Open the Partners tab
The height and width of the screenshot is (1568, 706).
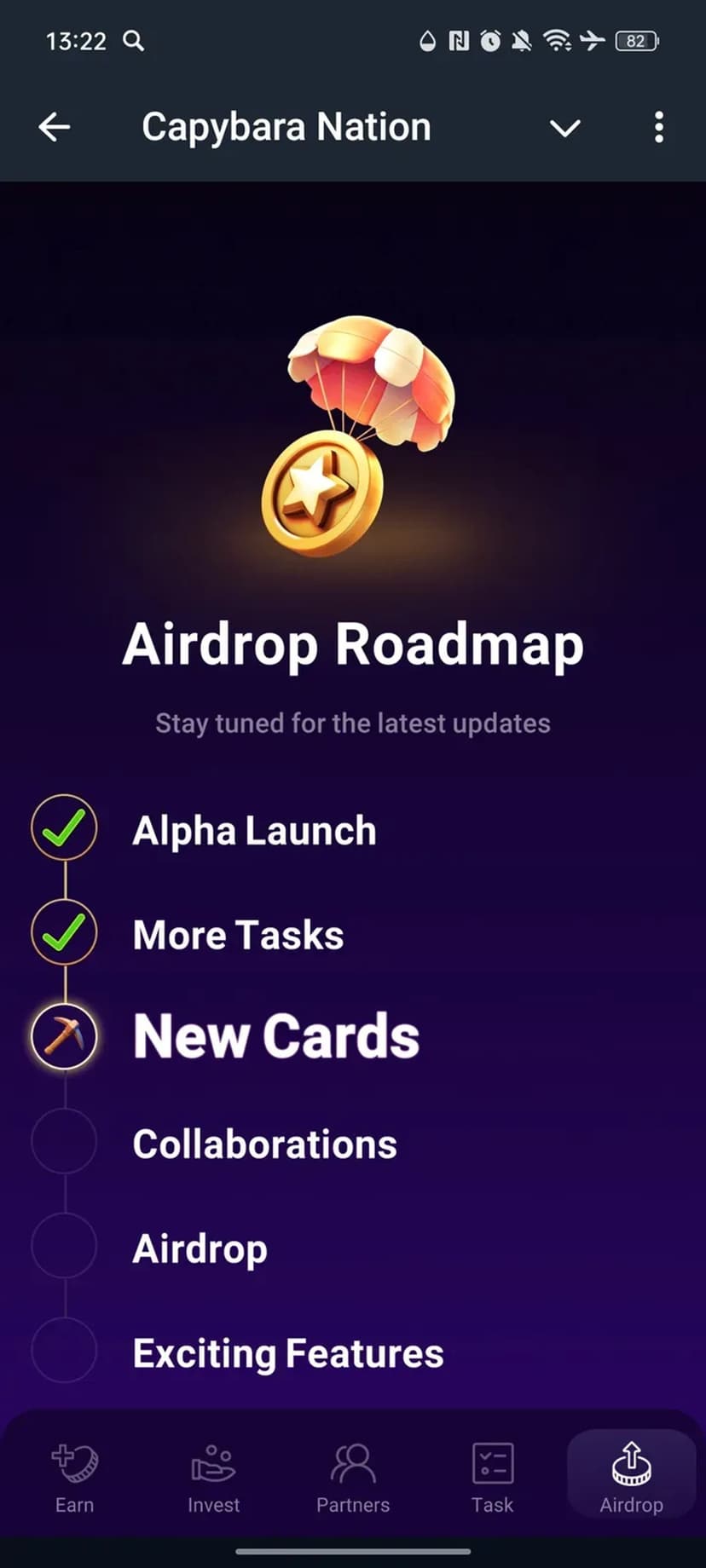coord(353,1478)
